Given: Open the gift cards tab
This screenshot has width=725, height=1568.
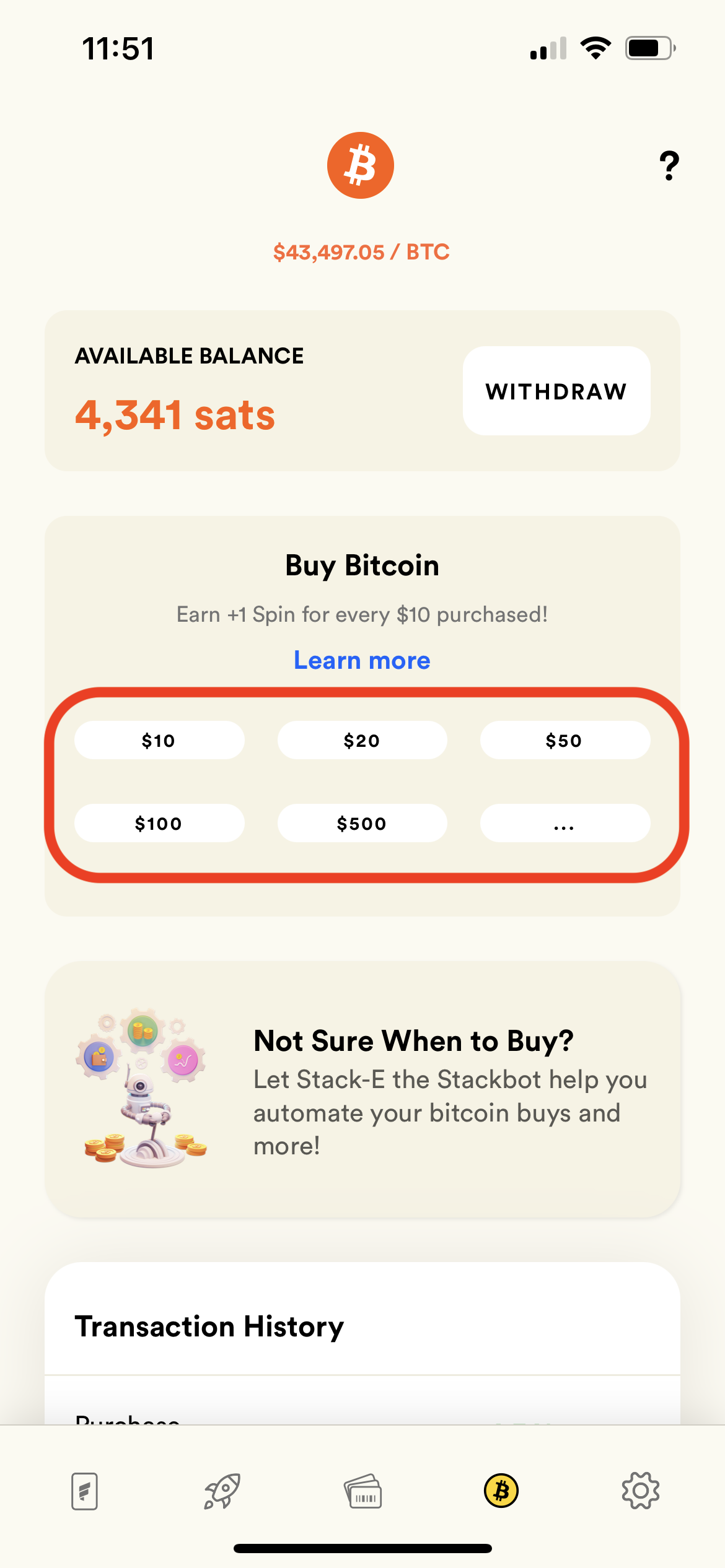Looking at the screenshot, I should pyautogui.click(x=363, y=1491).
